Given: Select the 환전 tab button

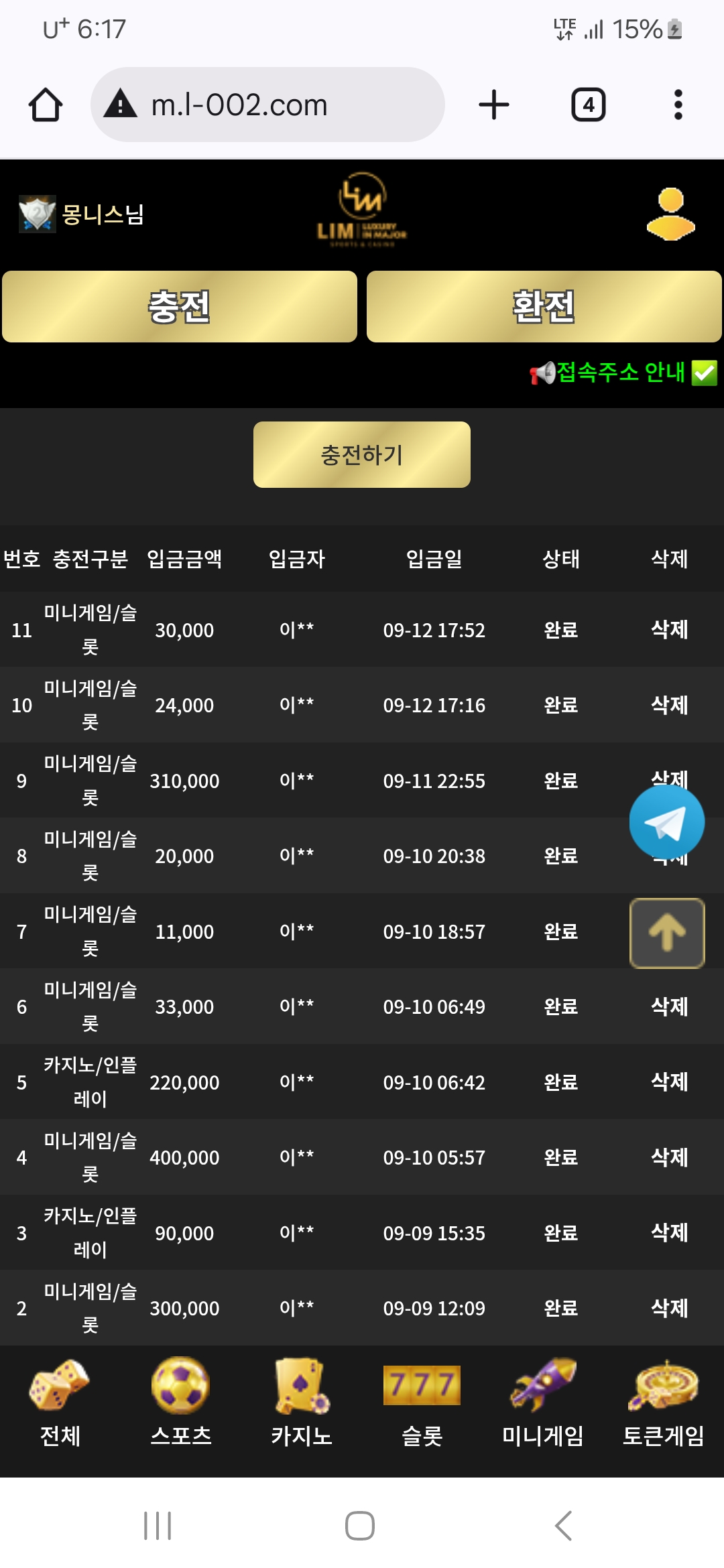Looking at the screenshot, I should click(544, 307).
